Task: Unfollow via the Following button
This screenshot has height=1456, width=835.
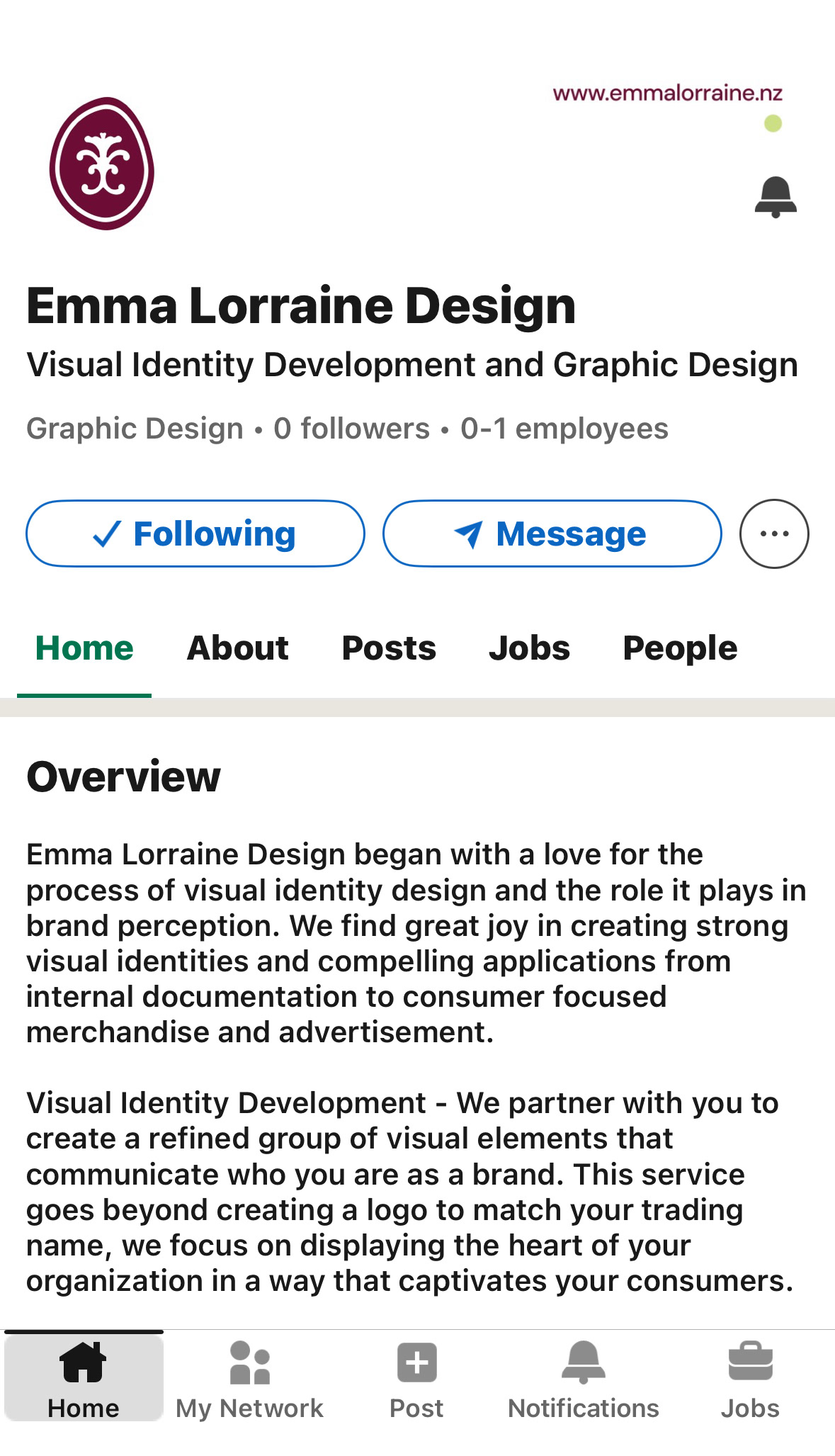Action: [x=195, y=534]
